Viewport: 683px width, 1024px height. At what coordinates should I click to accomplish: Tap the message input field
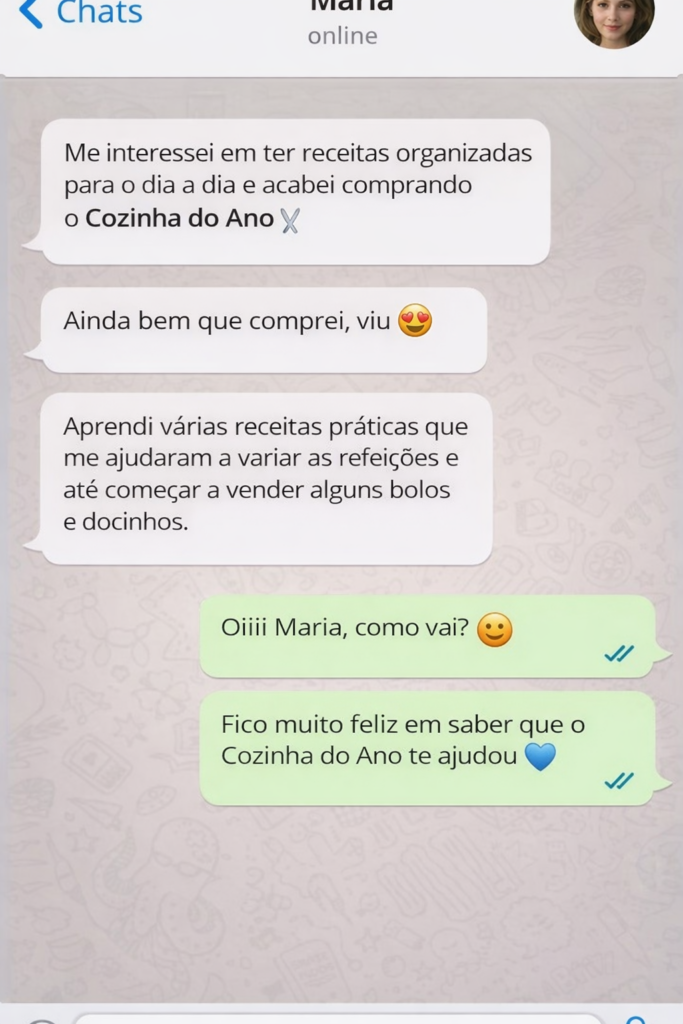click(x=340, y=1018)
